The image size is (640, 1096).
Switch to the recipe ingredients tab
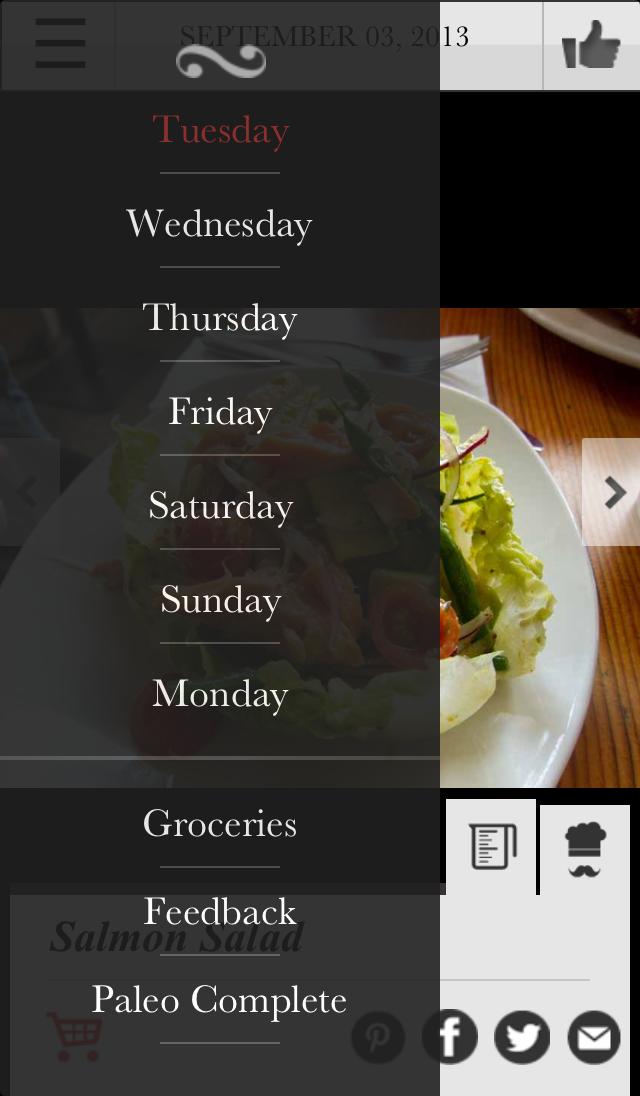point(492,846)
